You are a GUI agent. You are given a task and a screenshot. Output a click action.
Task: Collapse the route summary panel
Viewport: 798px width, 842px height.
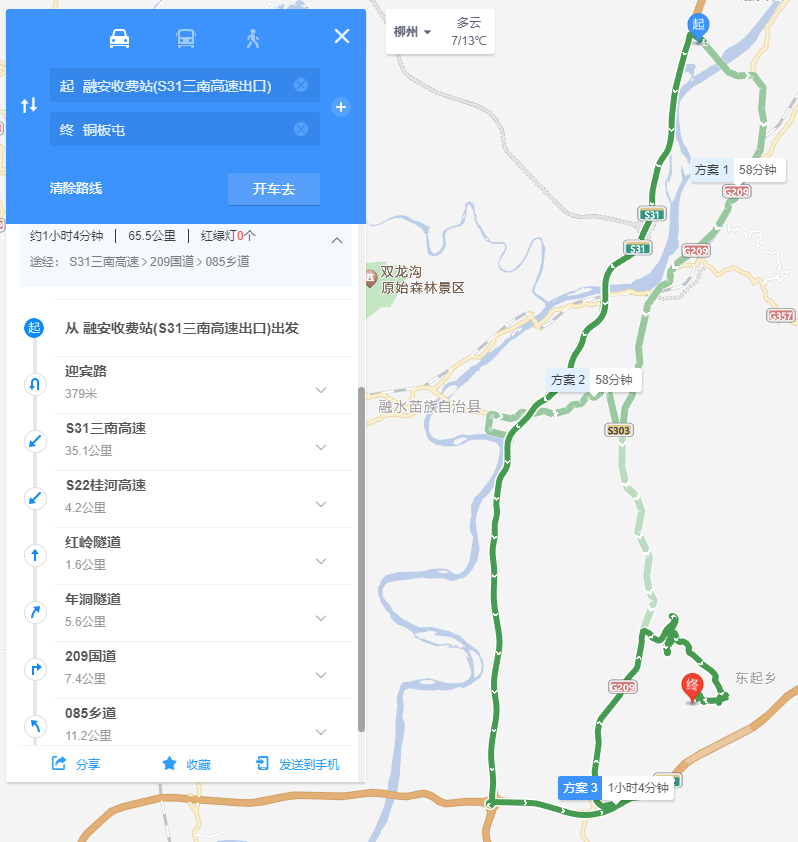[337, 240]
